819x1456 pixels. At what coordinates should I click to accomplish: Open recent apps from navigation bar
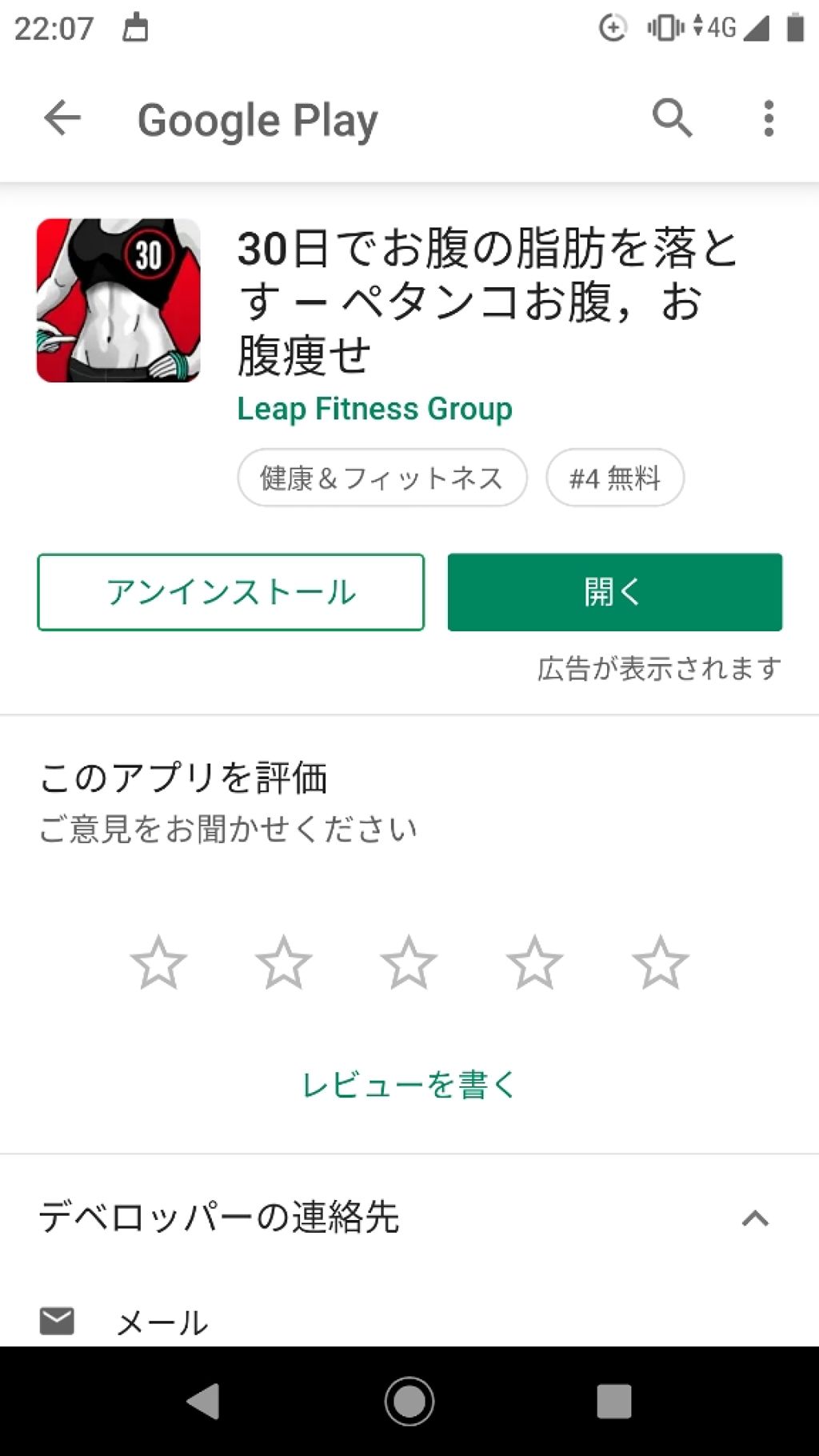click(613, 1401)
